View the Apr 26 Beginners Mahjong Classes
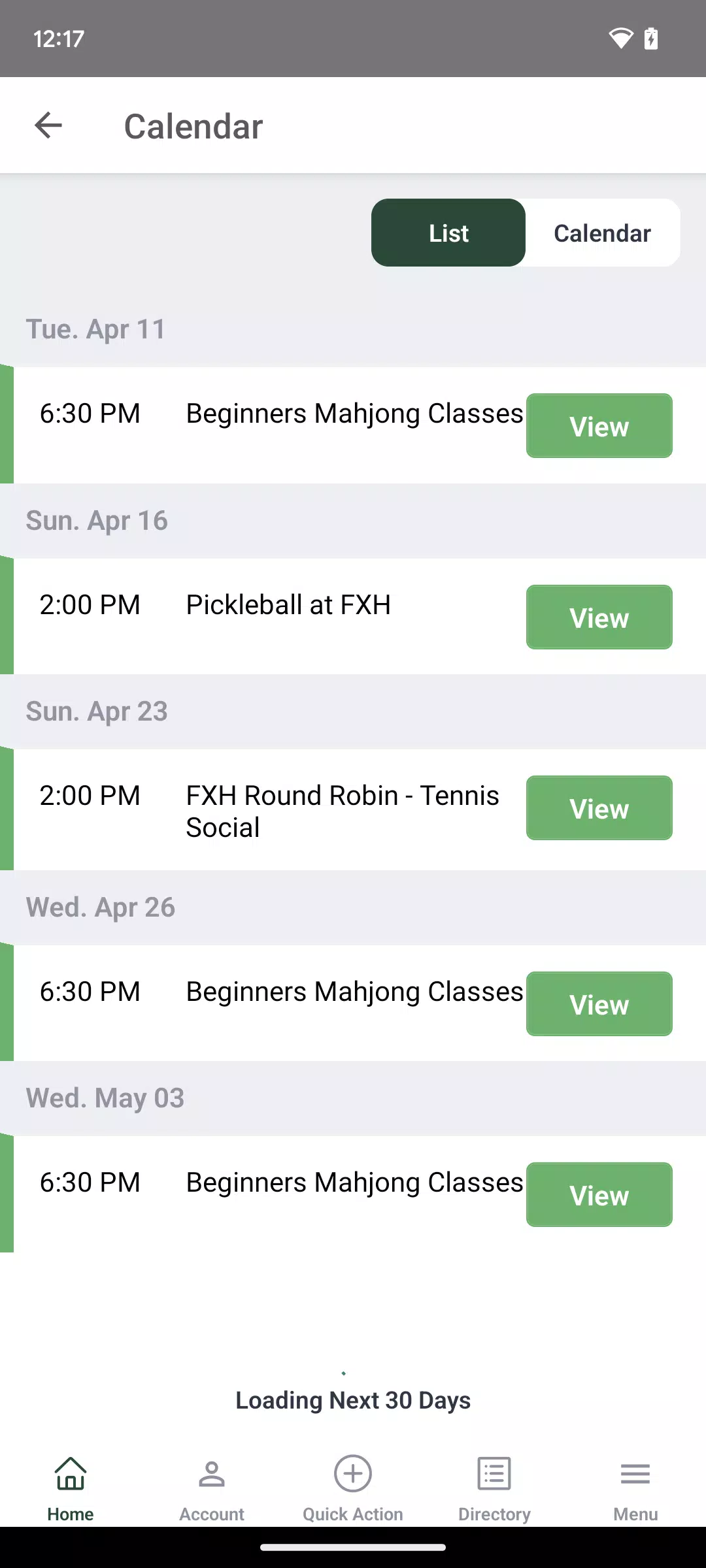This screenshot has width=706, height=1568. point(599,1004)
